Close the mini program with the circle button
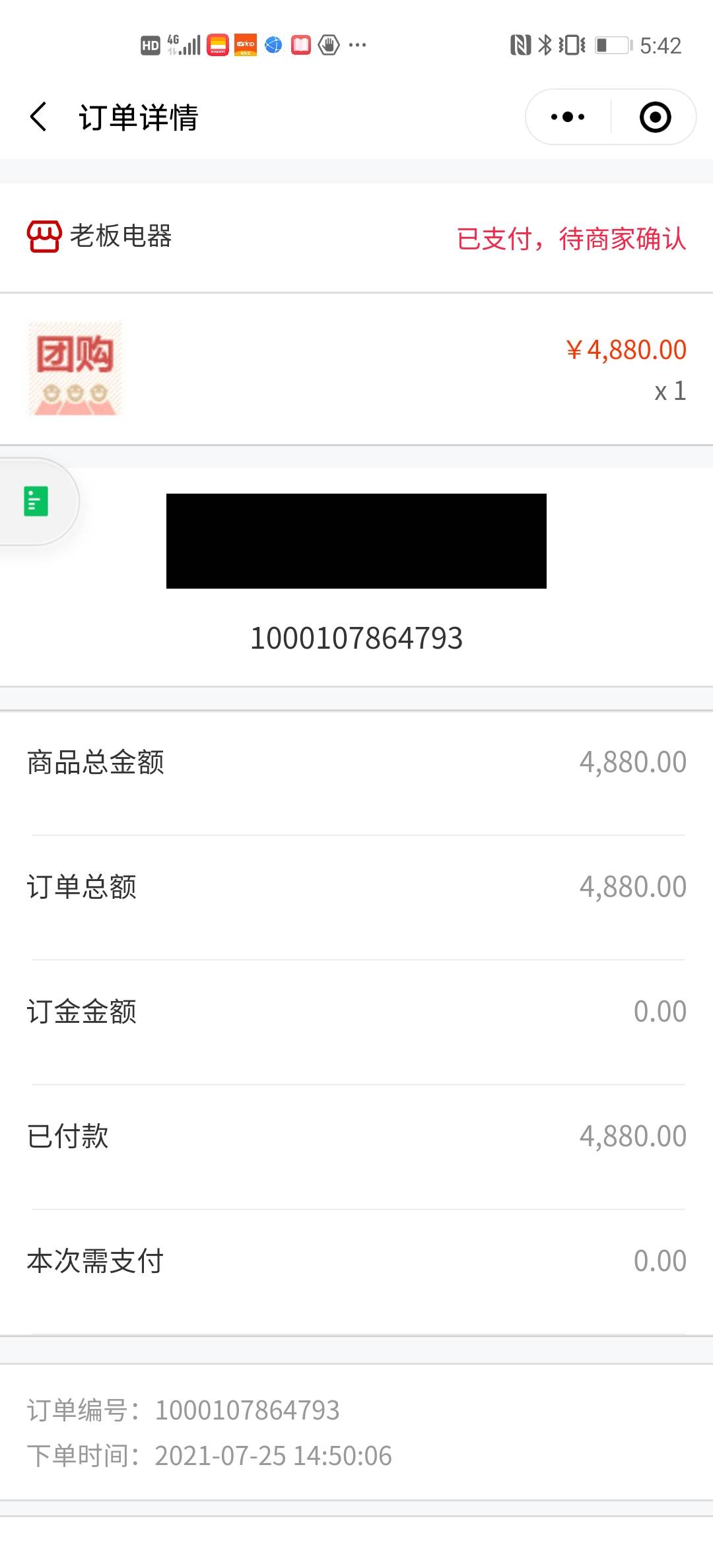The width and height of the screenshot is (713, 1568). point(655,117)
